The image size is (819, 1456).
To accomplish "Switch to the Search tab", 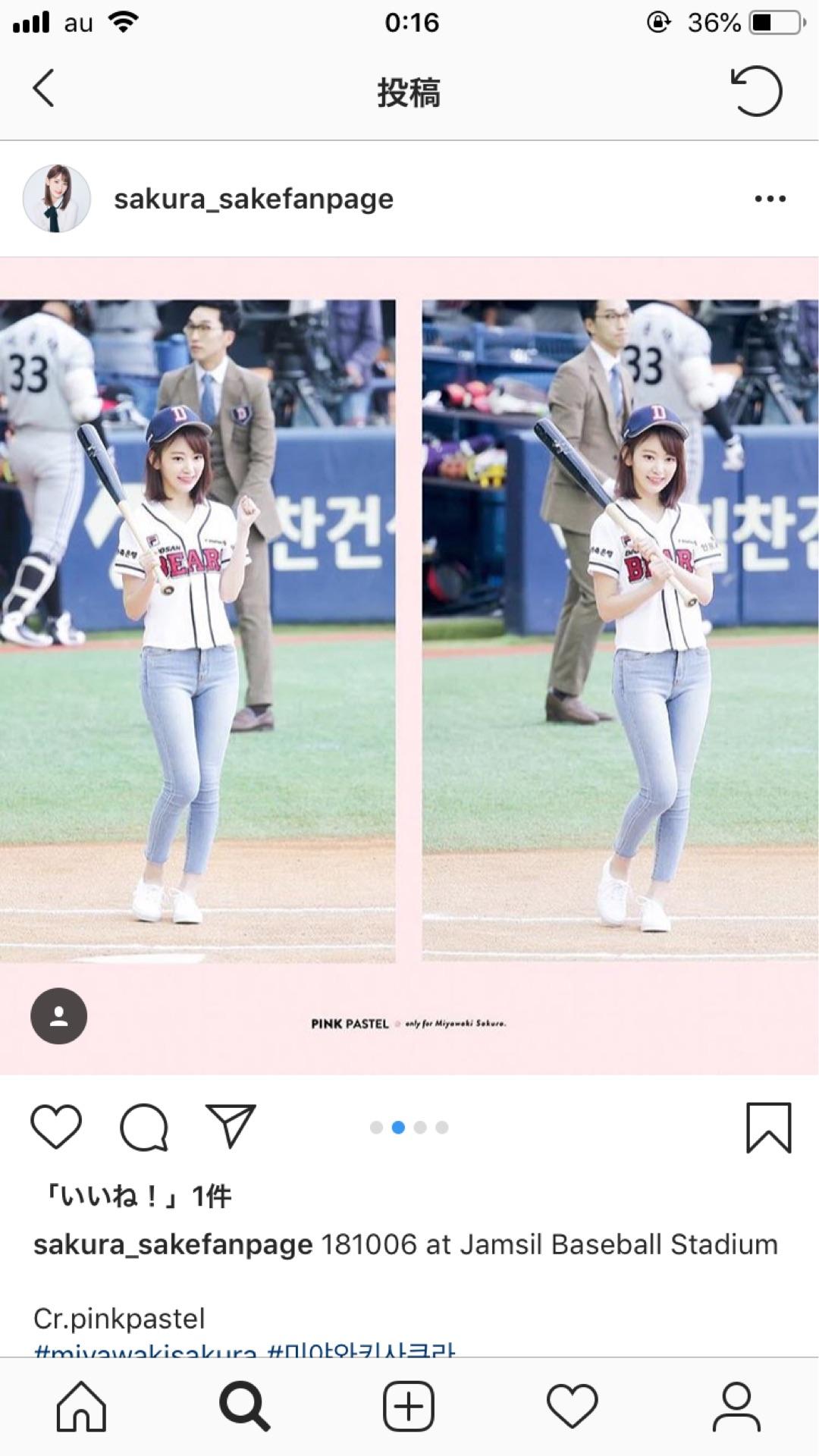I will pos(244,1407).
